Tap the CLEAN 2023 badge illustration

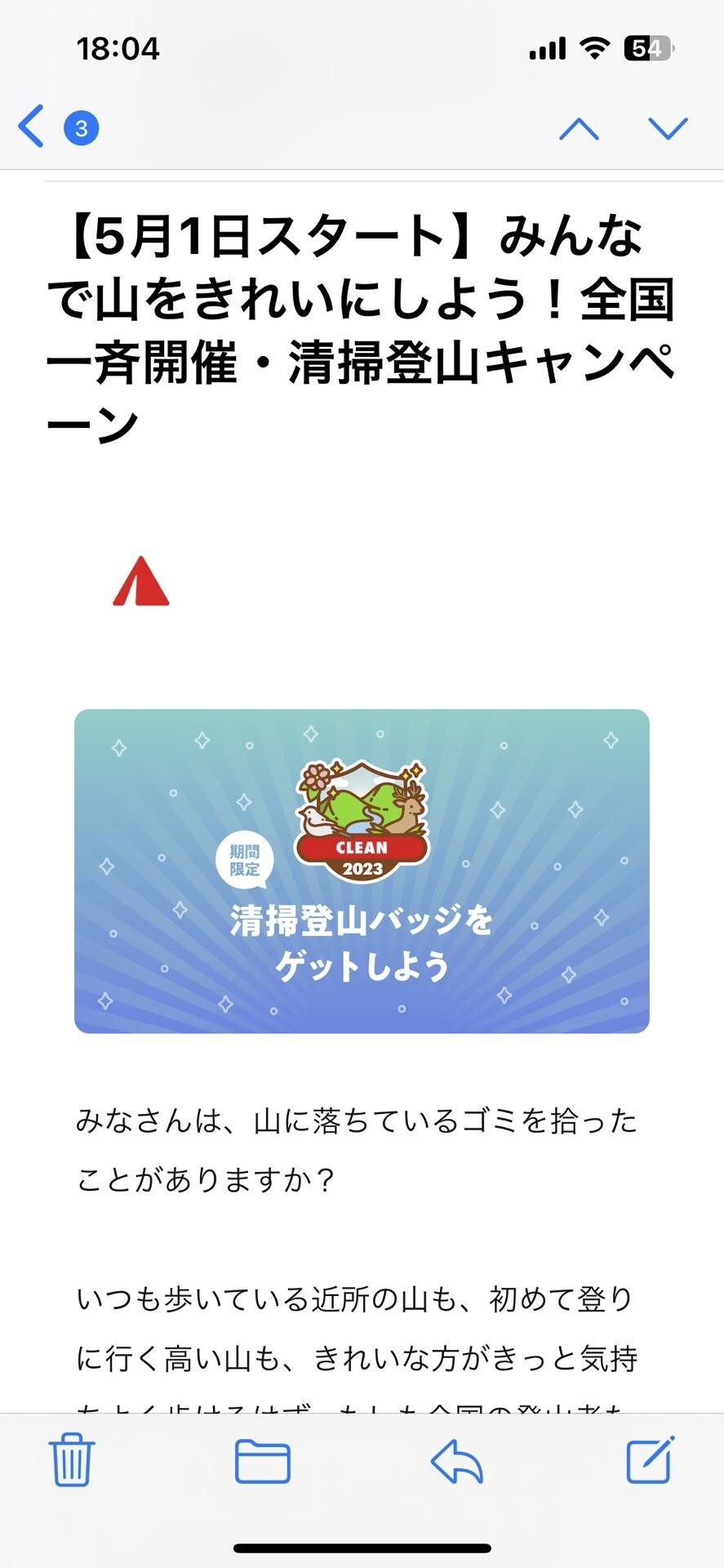[362, 821]
